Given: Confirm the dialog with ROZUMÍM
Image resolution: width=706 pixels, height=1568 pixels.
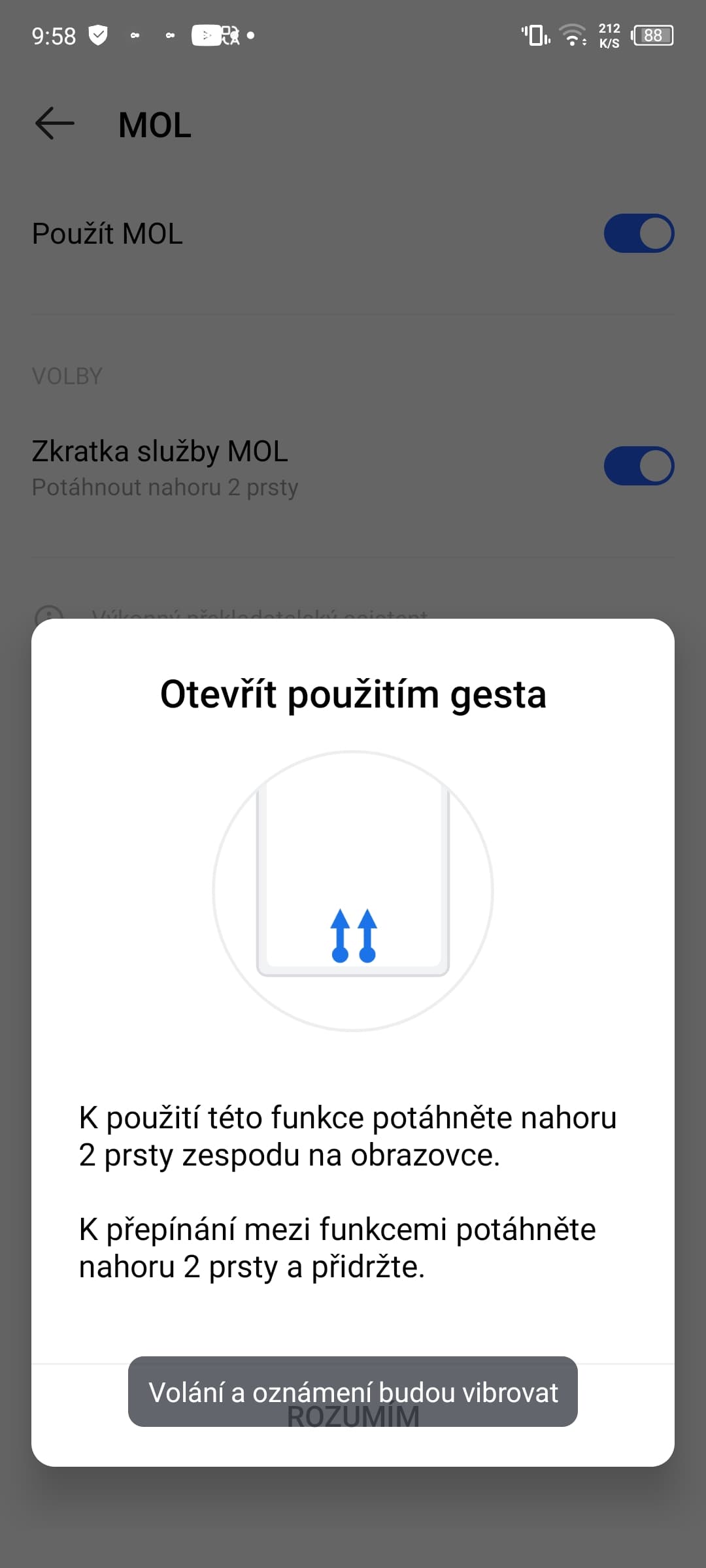Looking at the screenshot, I should [353, 1416].
